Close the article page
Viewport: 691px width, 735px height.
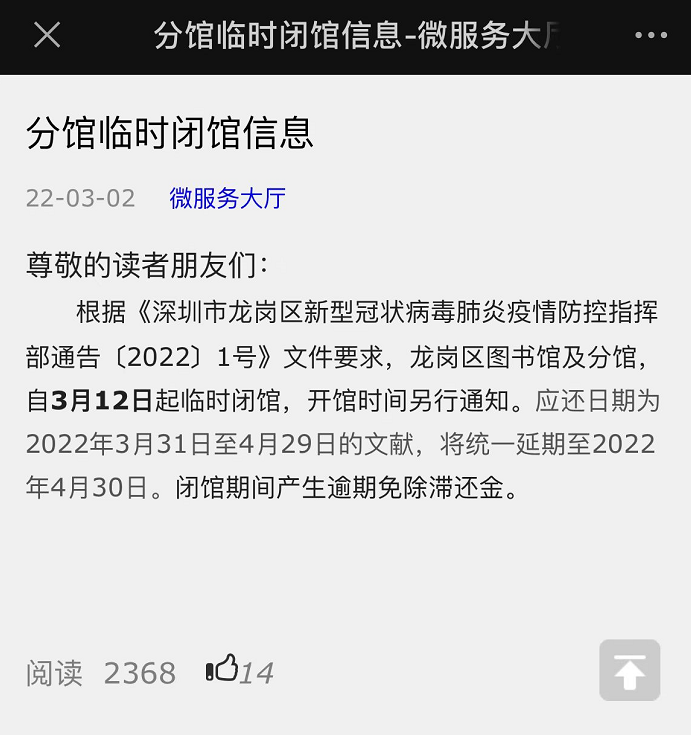47,36
